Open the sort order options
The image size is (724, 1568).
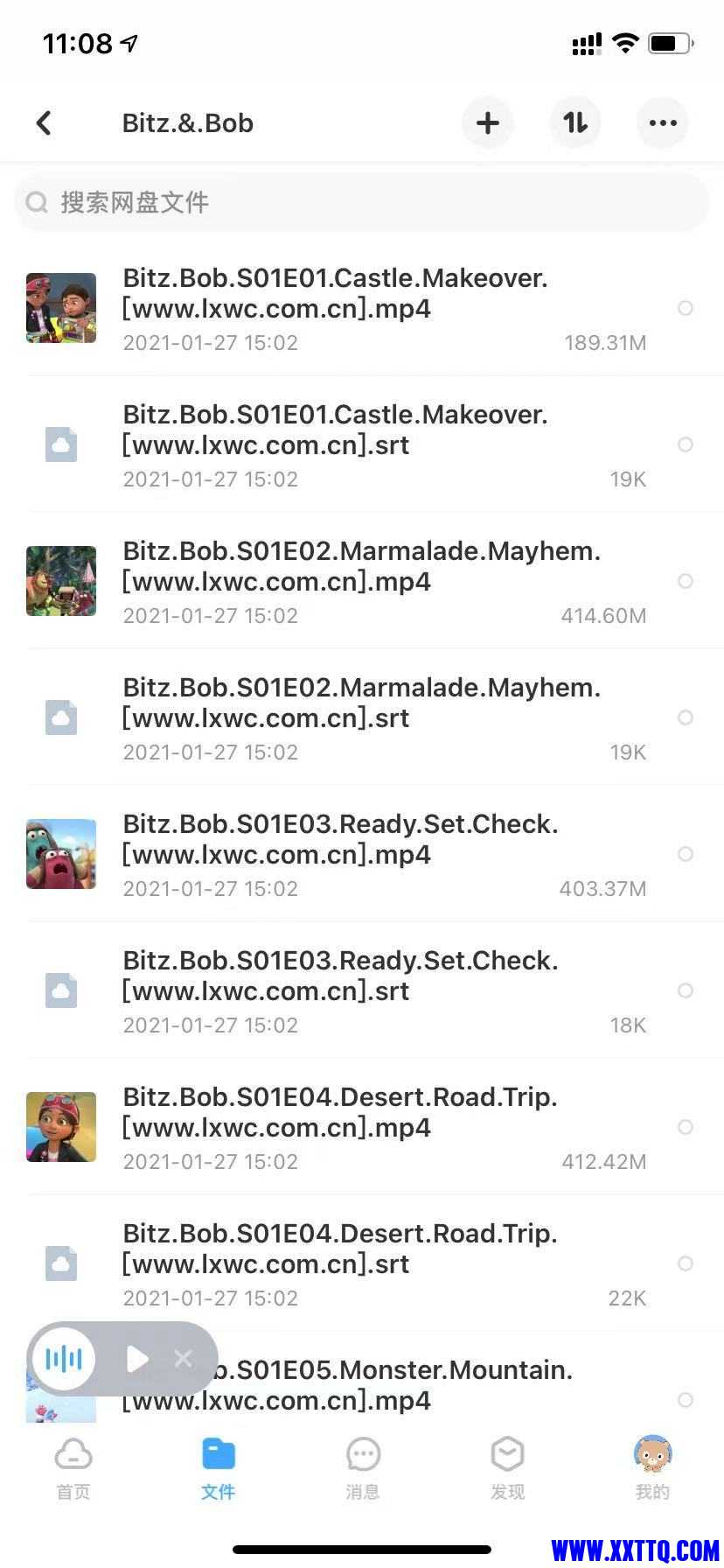(574, 123)
